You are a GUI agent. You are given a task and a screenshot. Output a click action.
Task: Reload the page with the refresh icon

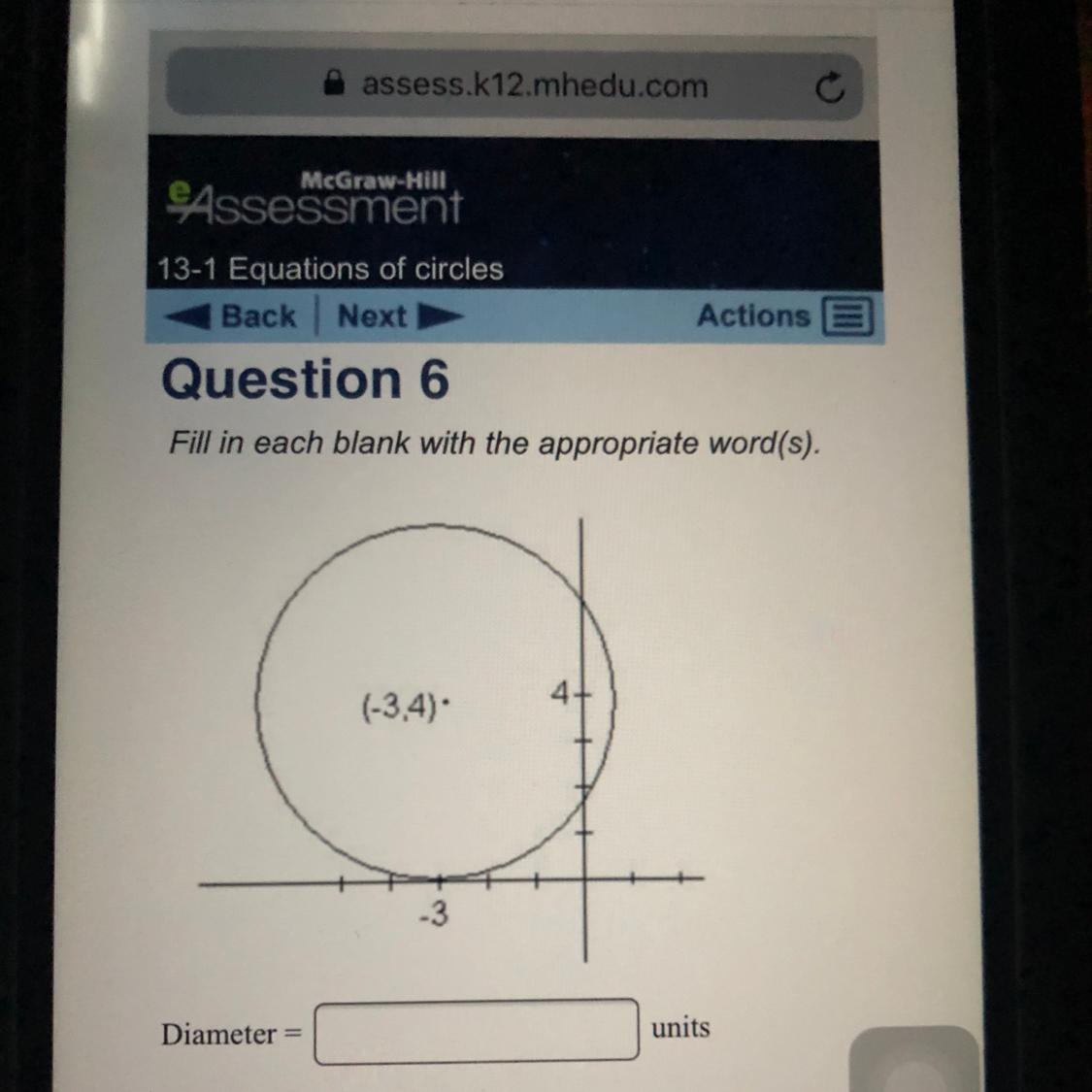(830, 88)
